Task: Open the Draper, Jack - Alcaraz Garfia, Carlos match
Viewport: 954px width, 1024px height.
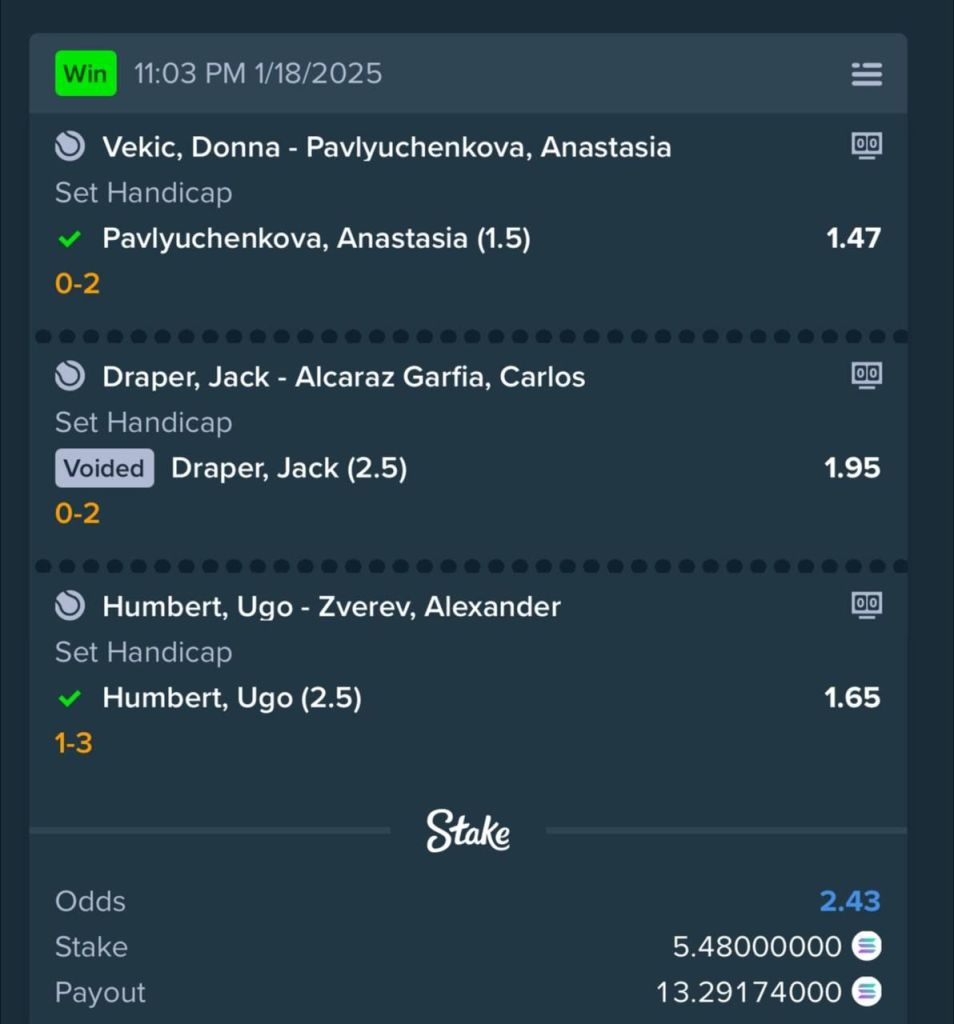Action: click(343, 377)
